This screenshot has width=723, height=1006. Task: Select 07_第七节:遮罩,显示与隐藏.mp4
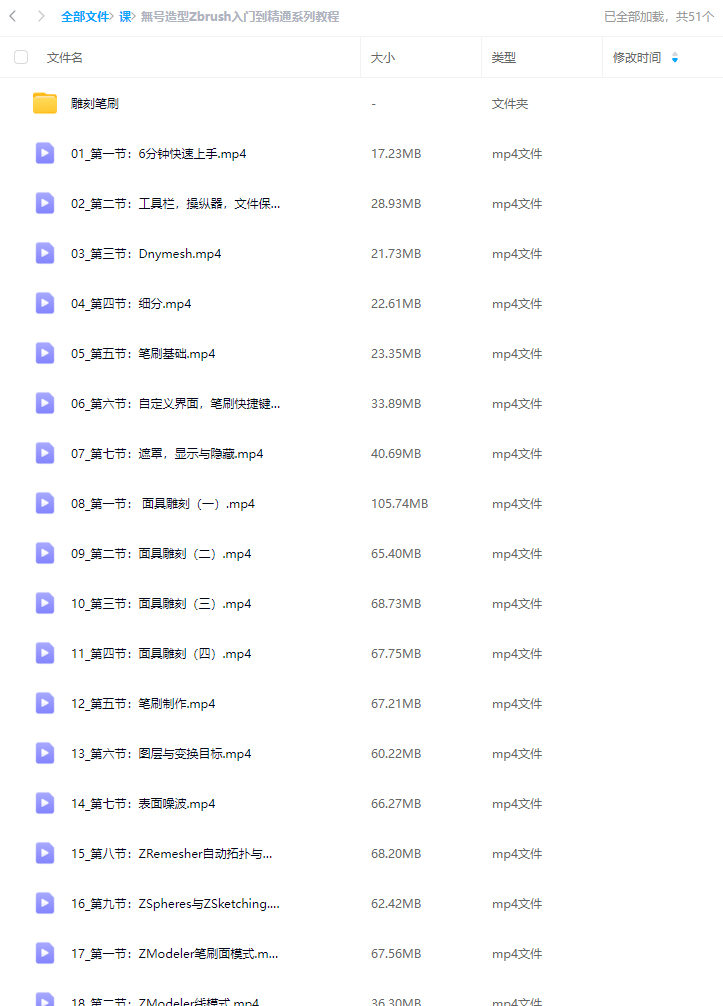pyautogui.click(x=167, y=454)
